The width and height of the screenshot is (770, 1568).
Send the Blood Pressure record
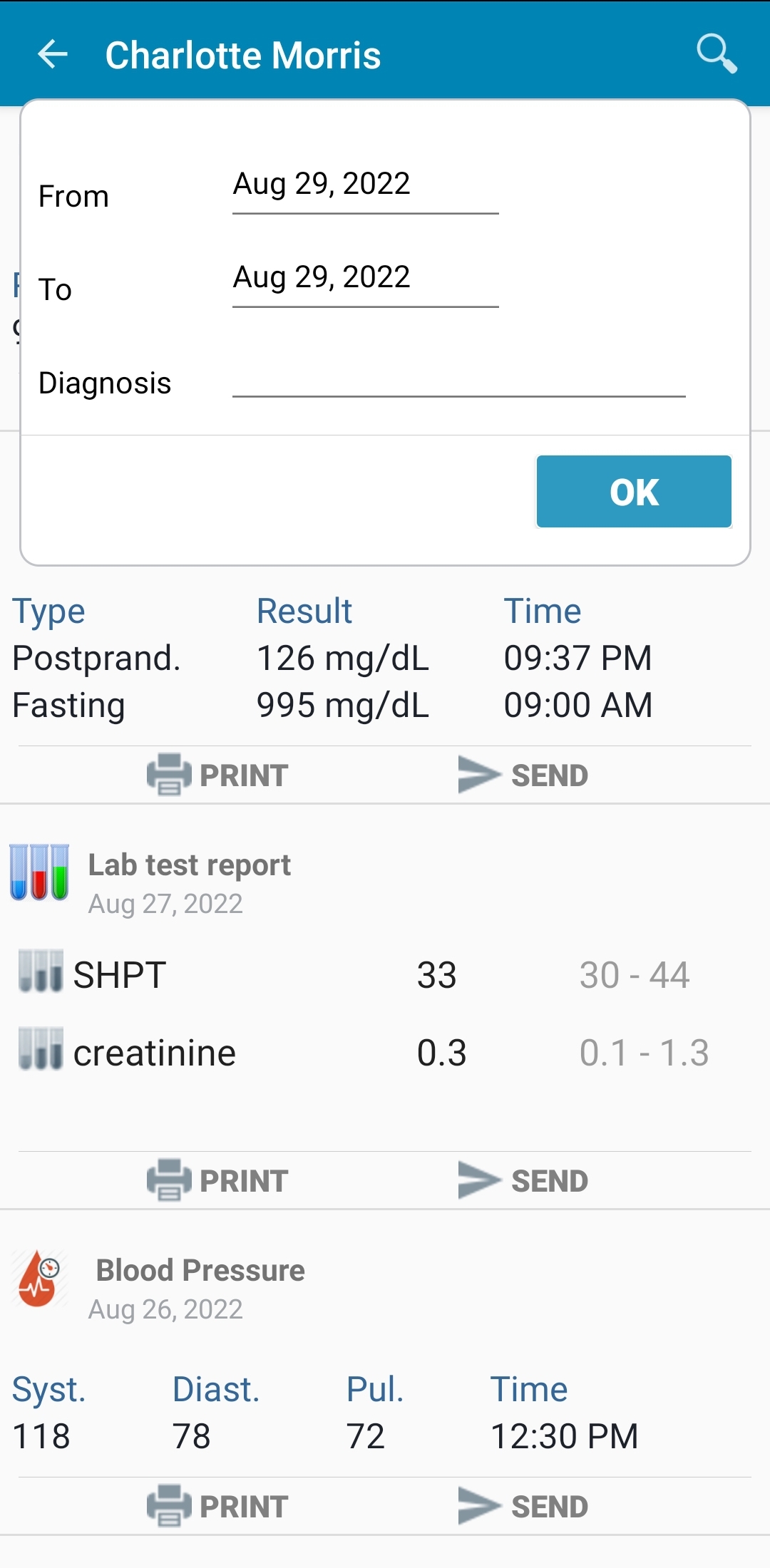(x=523, y=1506)
